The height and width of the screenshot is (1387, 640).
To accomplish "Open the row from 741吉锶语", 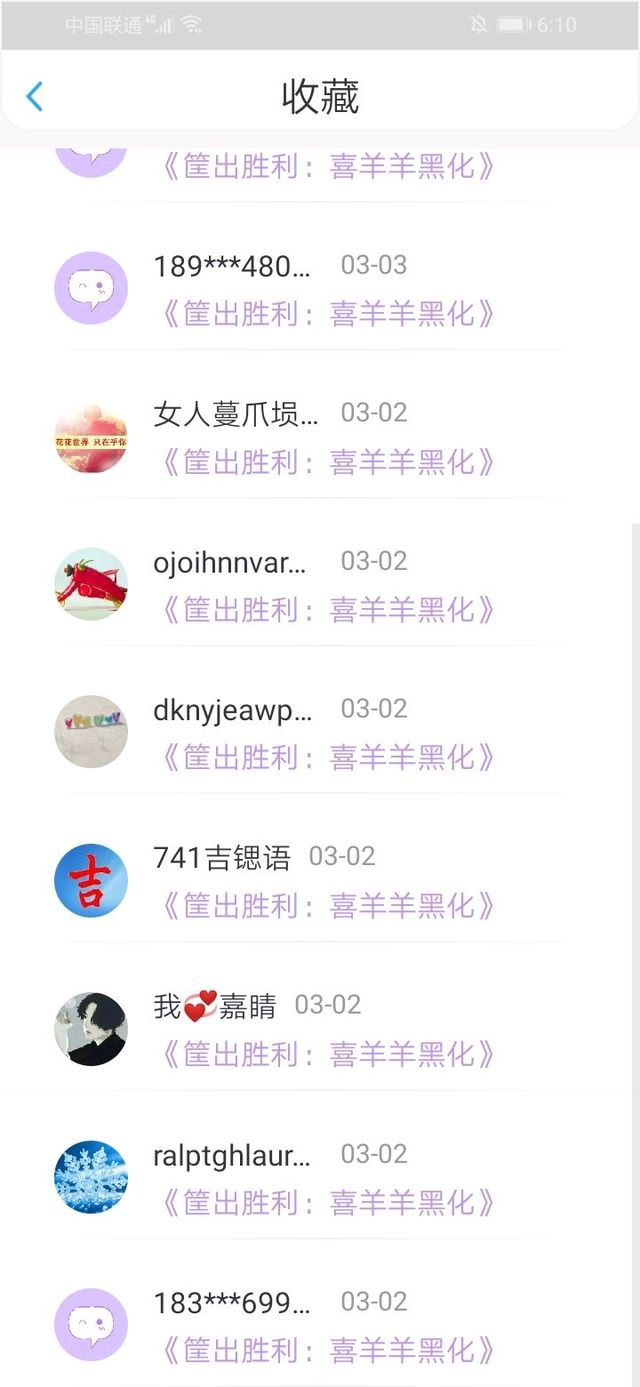I will 320,882.
